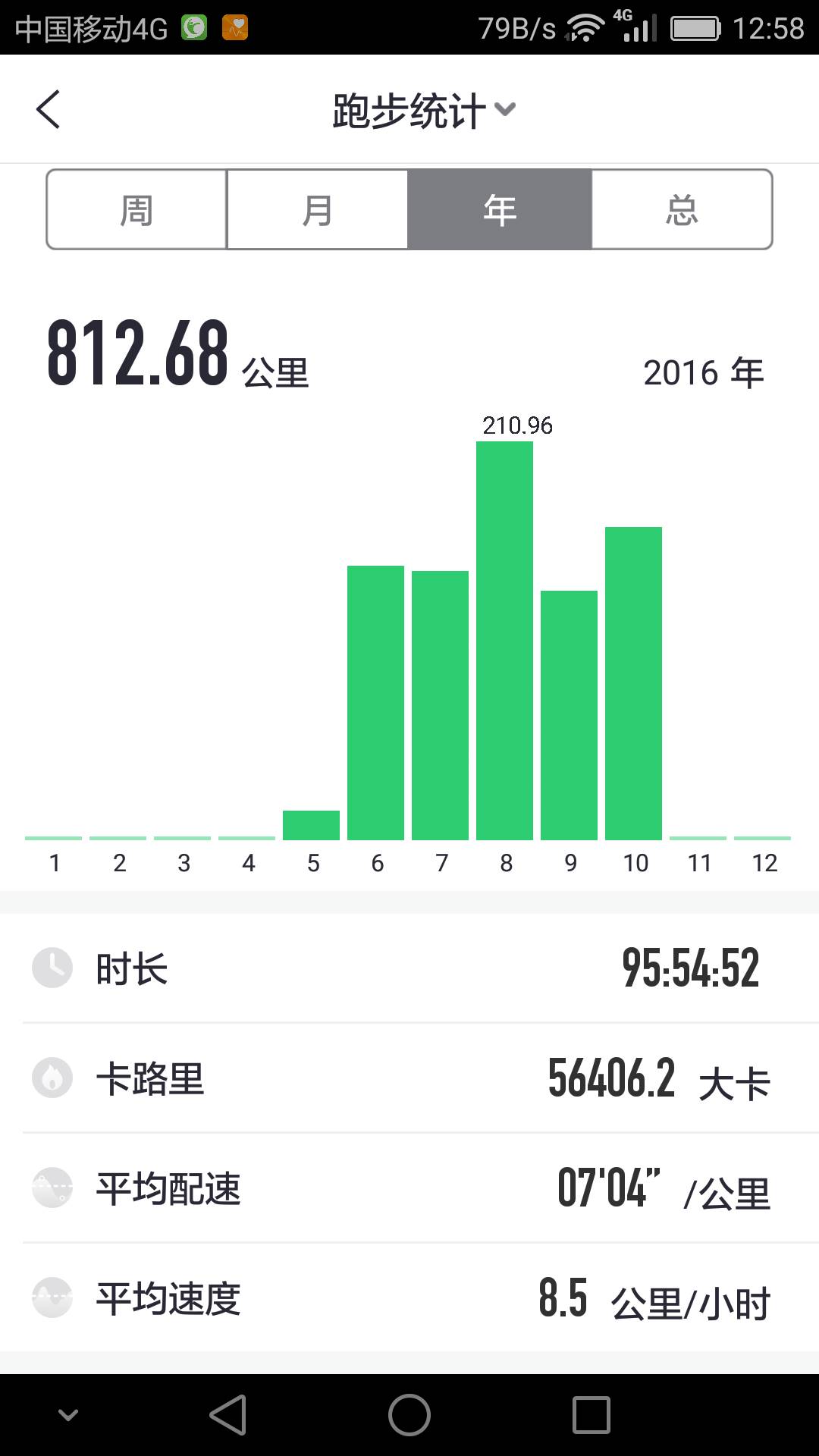Tap the 2016 年 year label
The height and width of the screenshot is (1456, 819).
coord(701,372)
